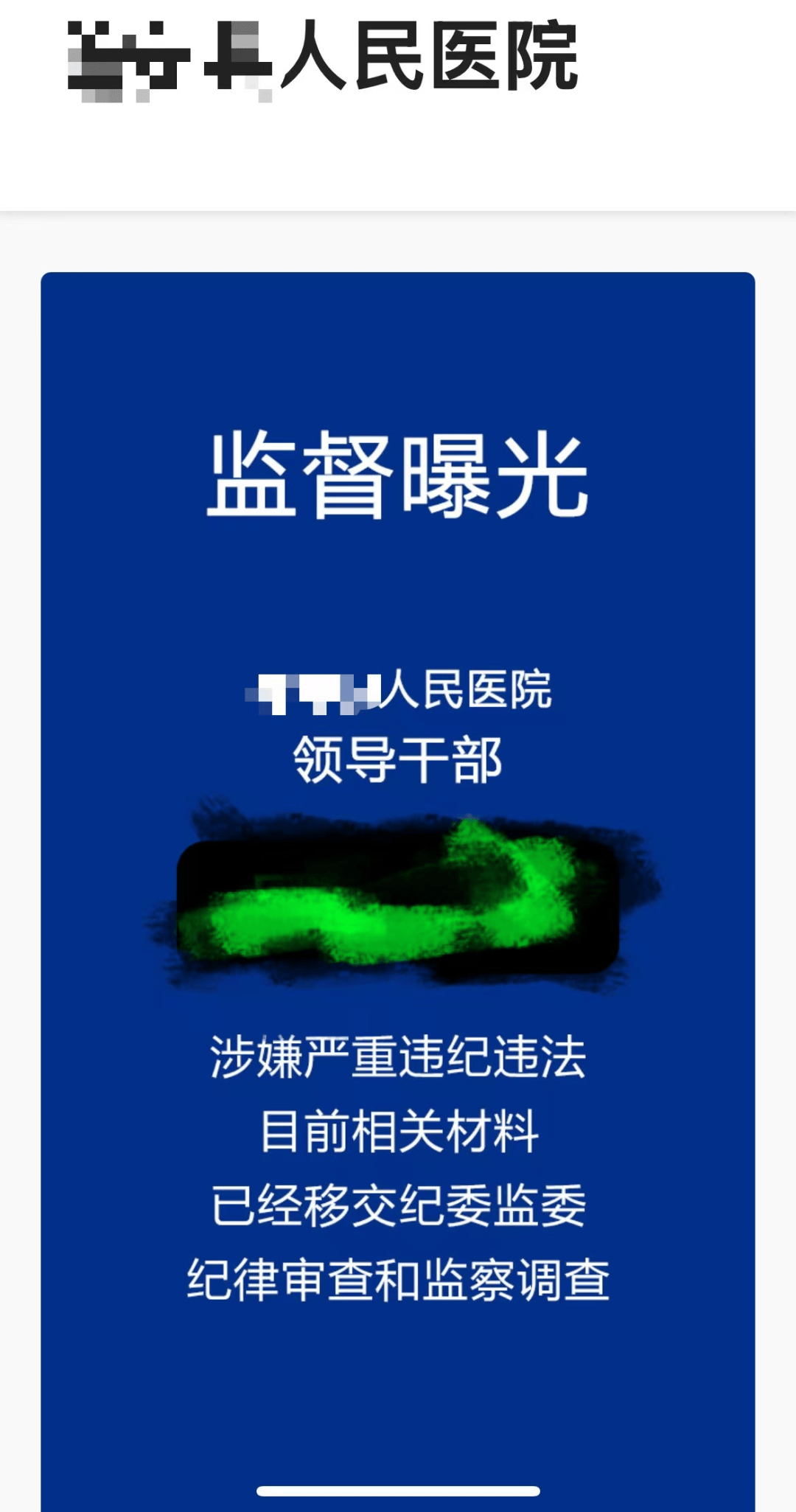Screen dimensions: 796x1512
Task: Open the 监督曝光 poster image
Action: (x=398, y=892)
